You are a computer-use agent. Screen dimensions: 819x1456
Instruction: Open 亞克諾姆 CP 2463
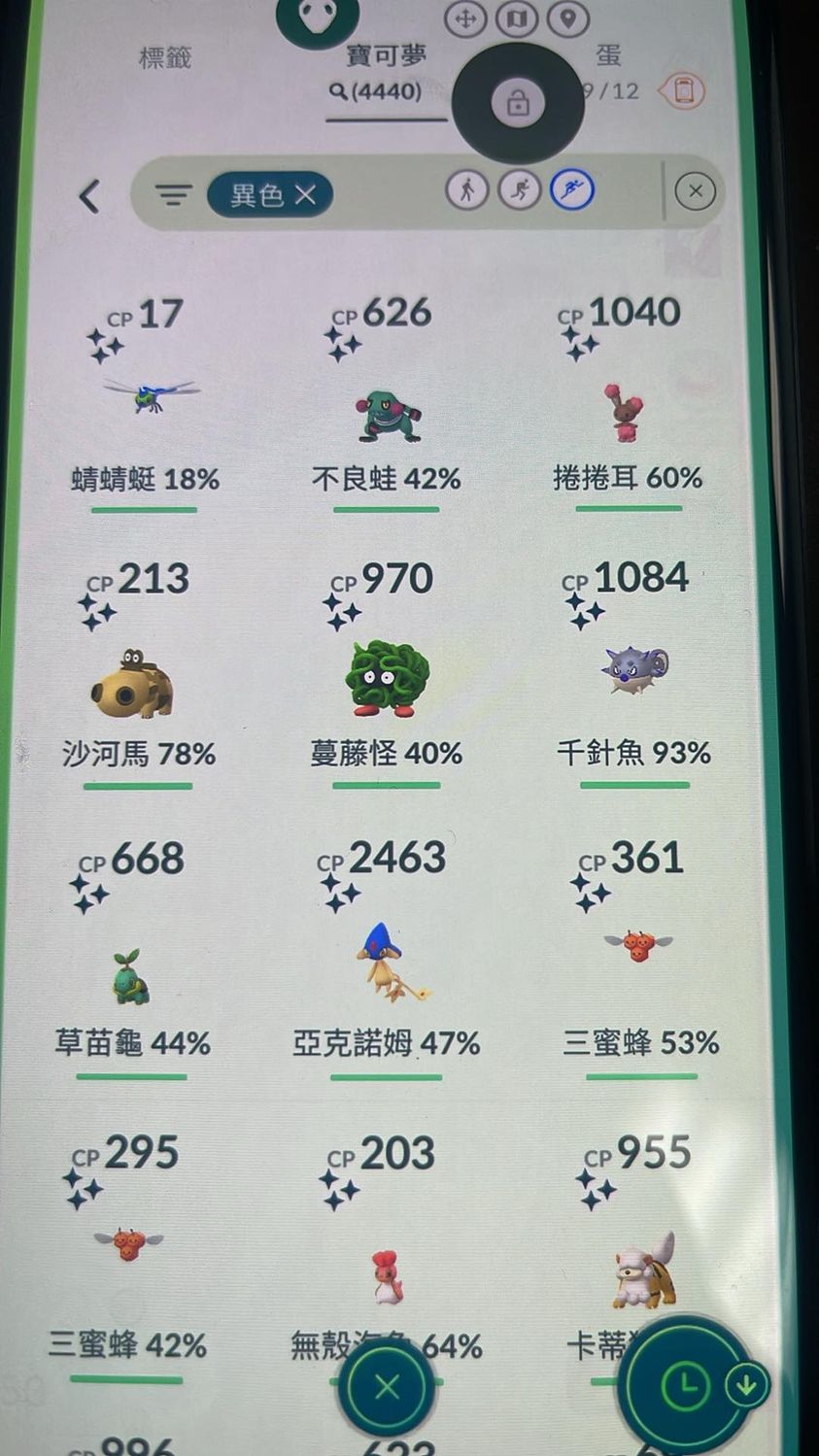(388, 962)
